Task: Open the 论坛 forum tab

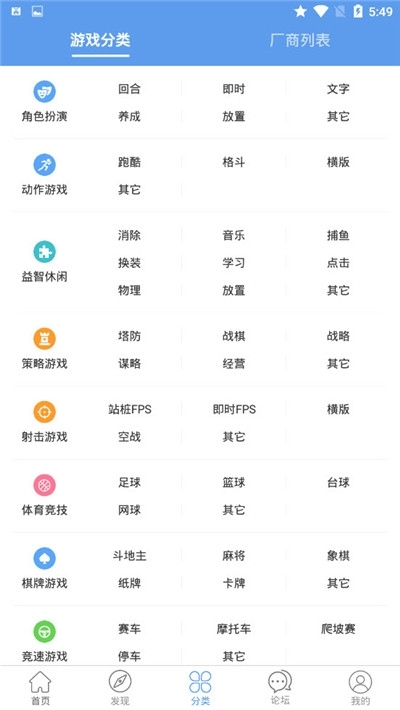Action: pyautogui.click(x=280, y=688)
